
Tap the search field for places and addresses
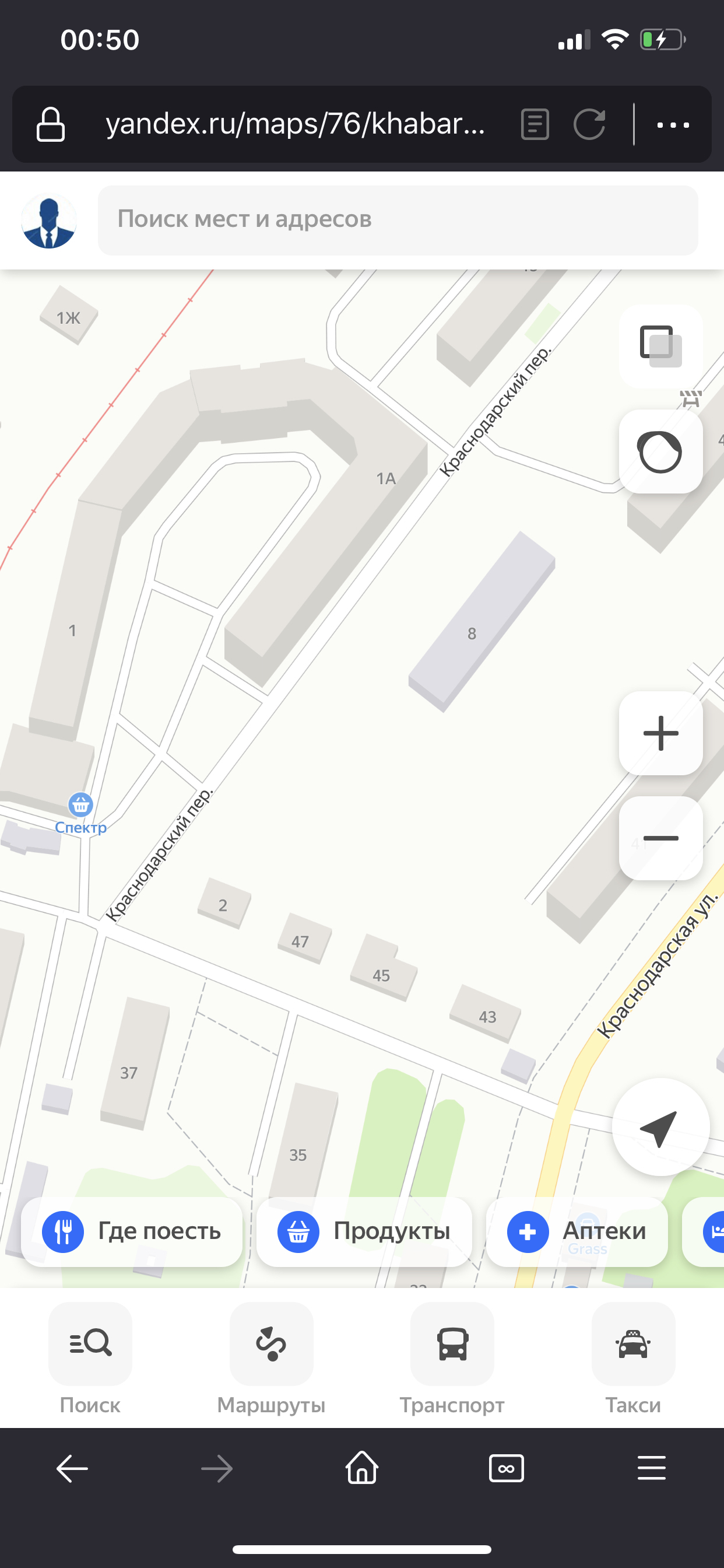pos(398,220)
